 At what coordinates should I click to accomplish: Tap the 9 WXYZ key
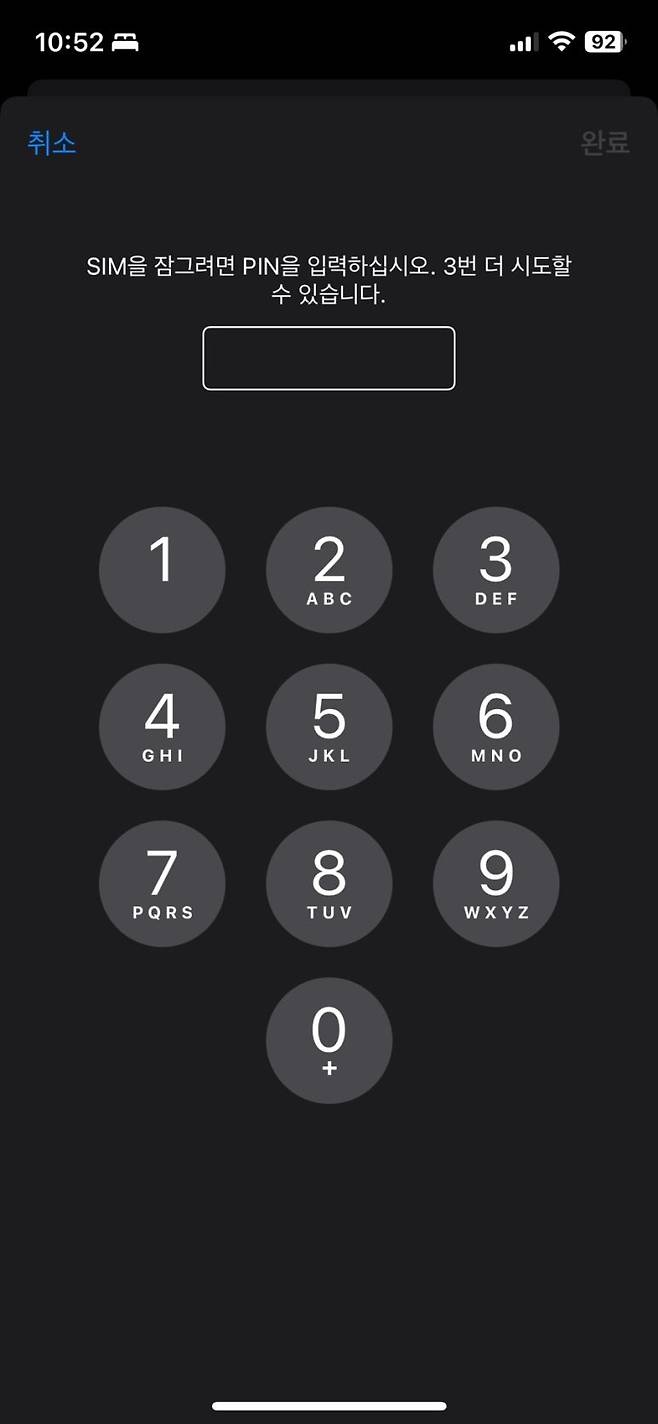pos(496,884)
